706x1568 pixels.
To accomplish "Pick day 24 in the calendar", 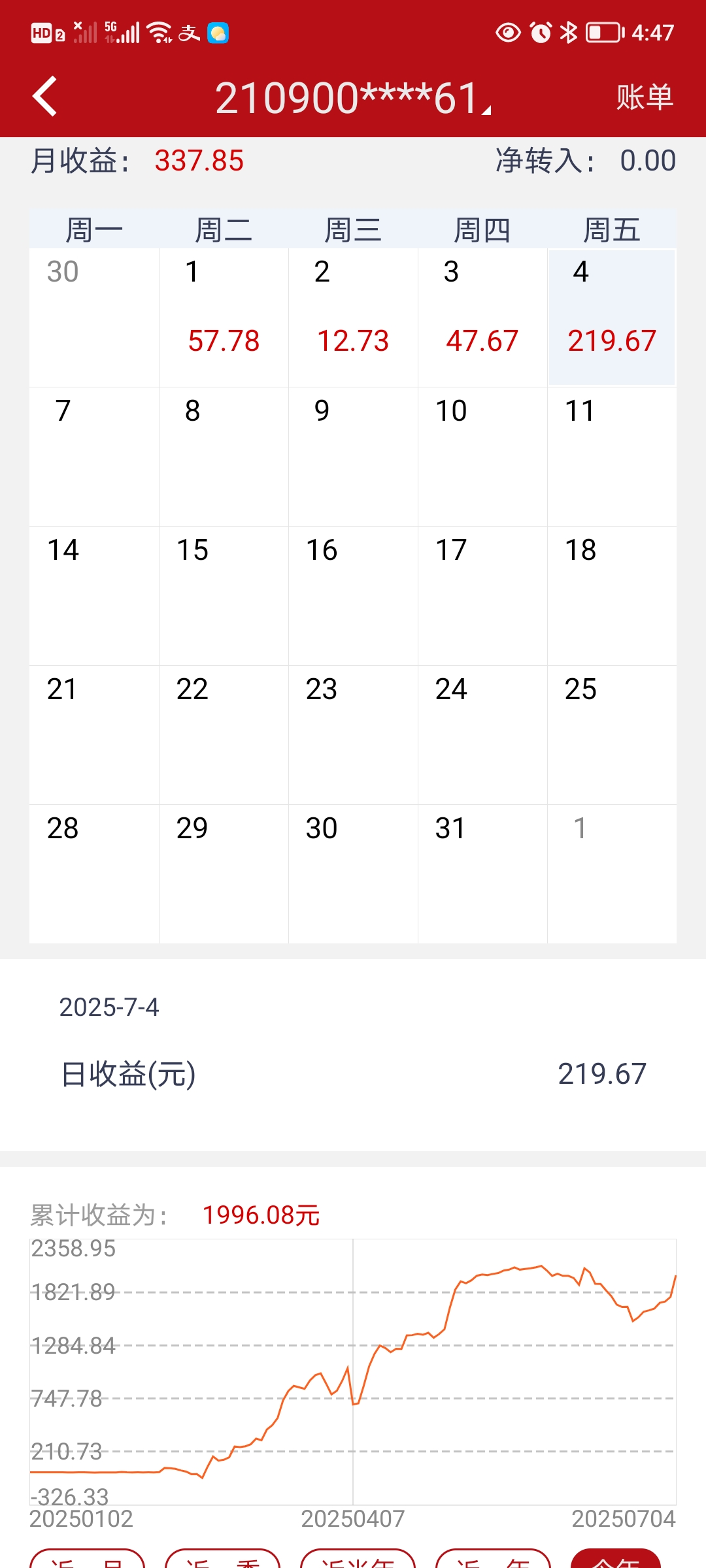I will pos(482,734).
